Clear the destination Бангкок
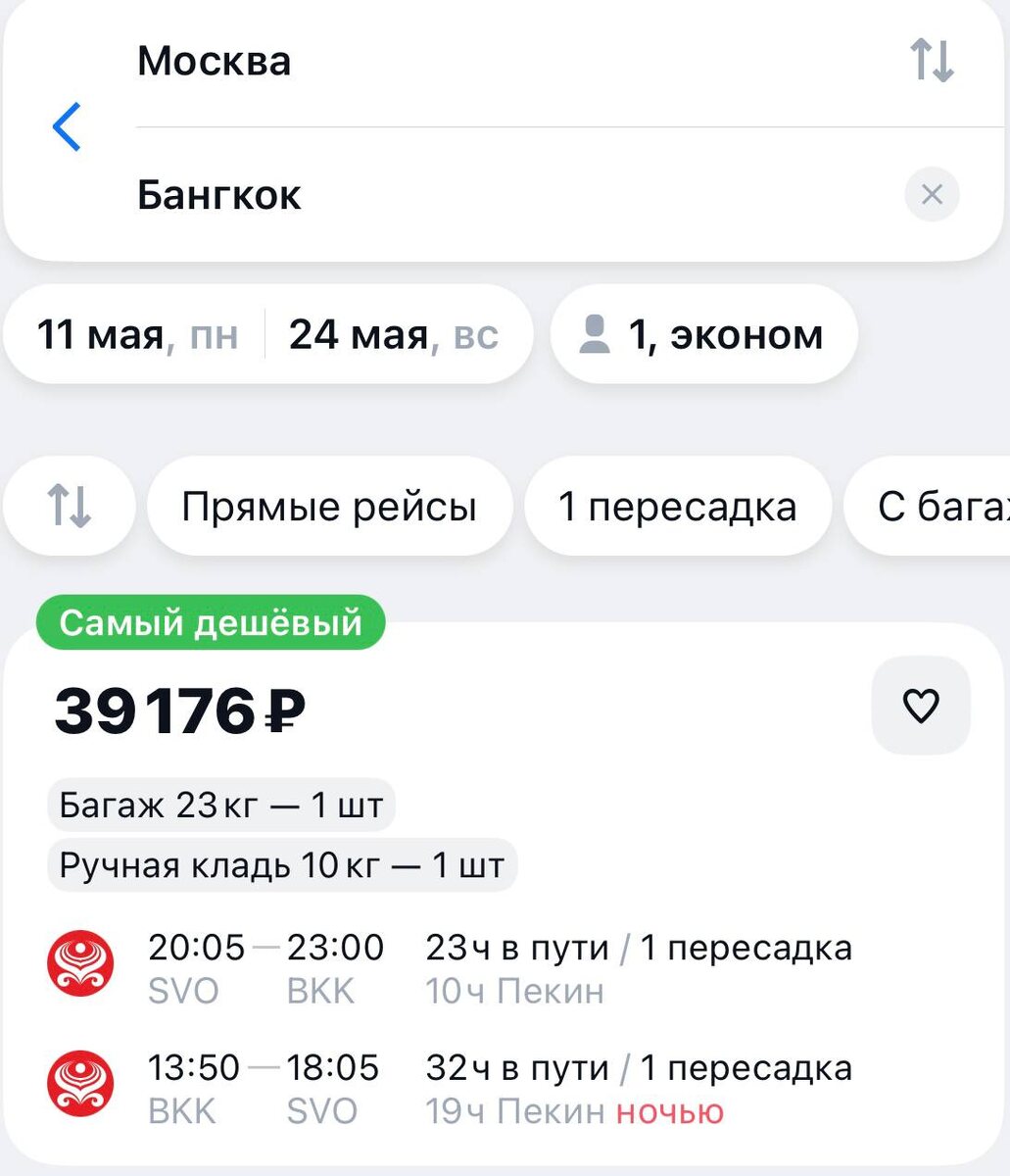This screenshot has height=1176, width=1010. pyautogui.click(x=932, y=194)
